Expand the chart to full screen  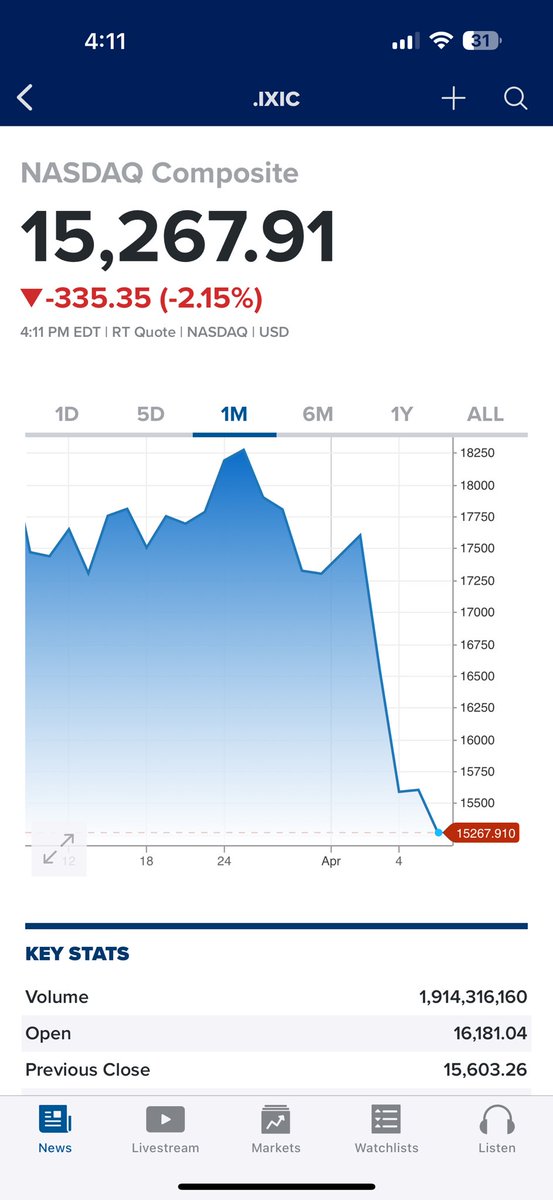[59, 848]
